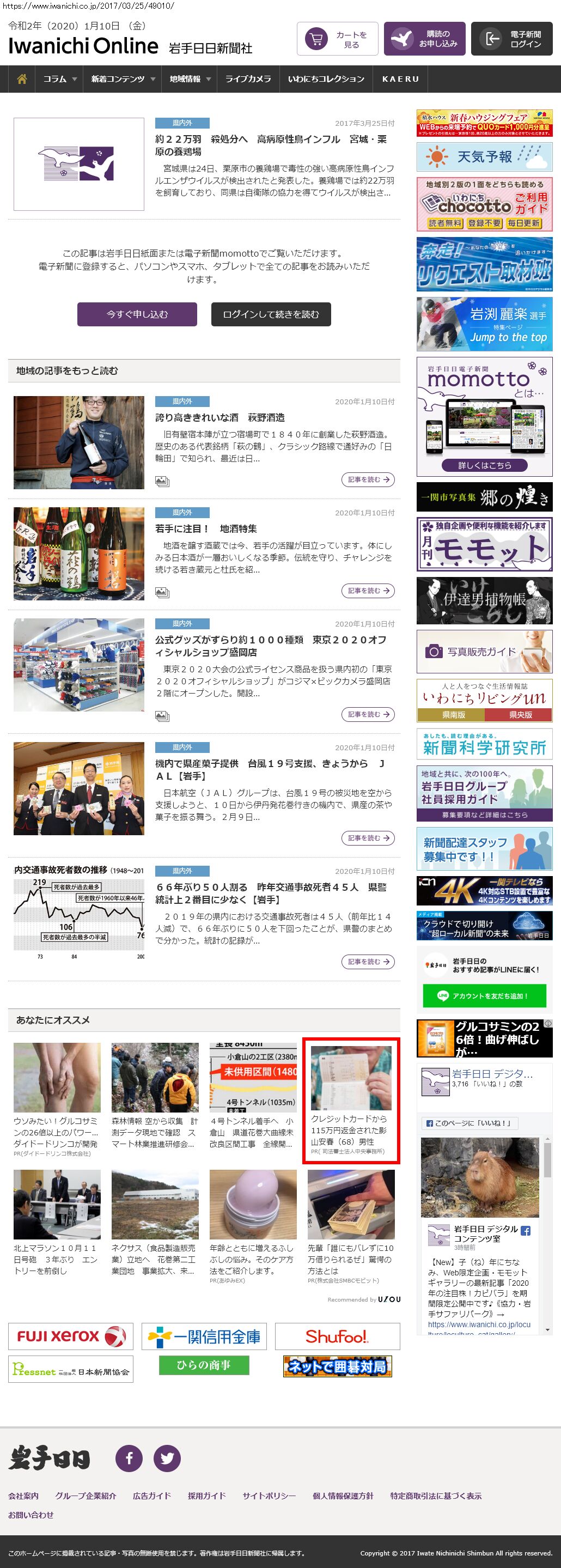Visit the Iwanichi Facebook page icon in footer
561x1568 pixels.
129,1458
